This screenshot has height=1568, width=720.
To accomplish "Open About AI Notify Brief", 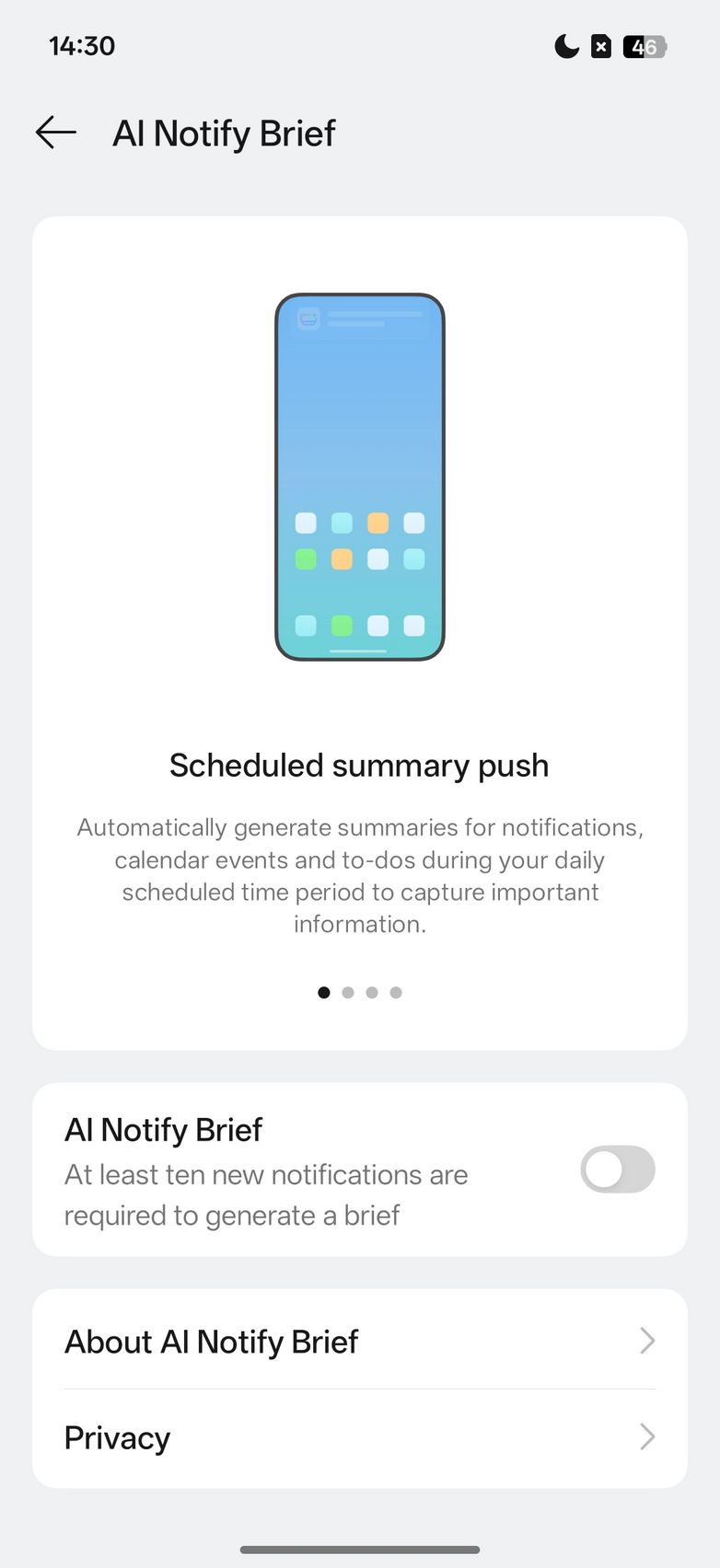I will 359,1342.
